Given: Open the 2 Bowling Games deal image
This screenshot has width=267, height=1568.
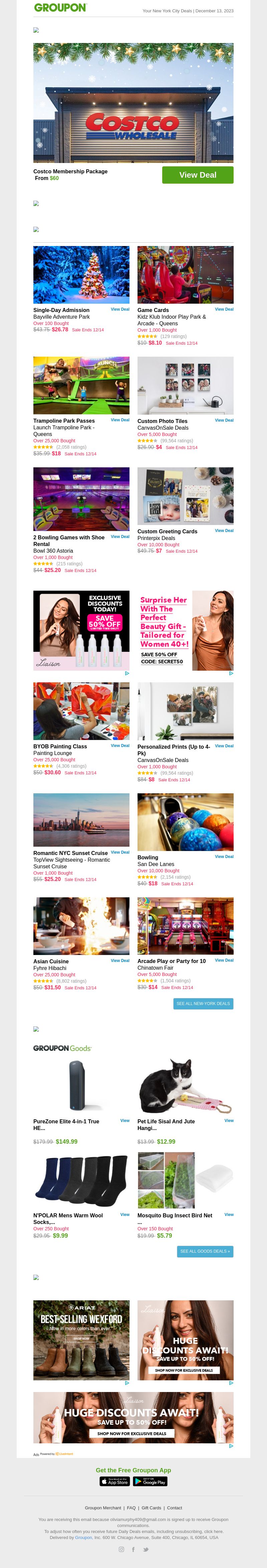Looking at the screenshot, I should point(81,499).
